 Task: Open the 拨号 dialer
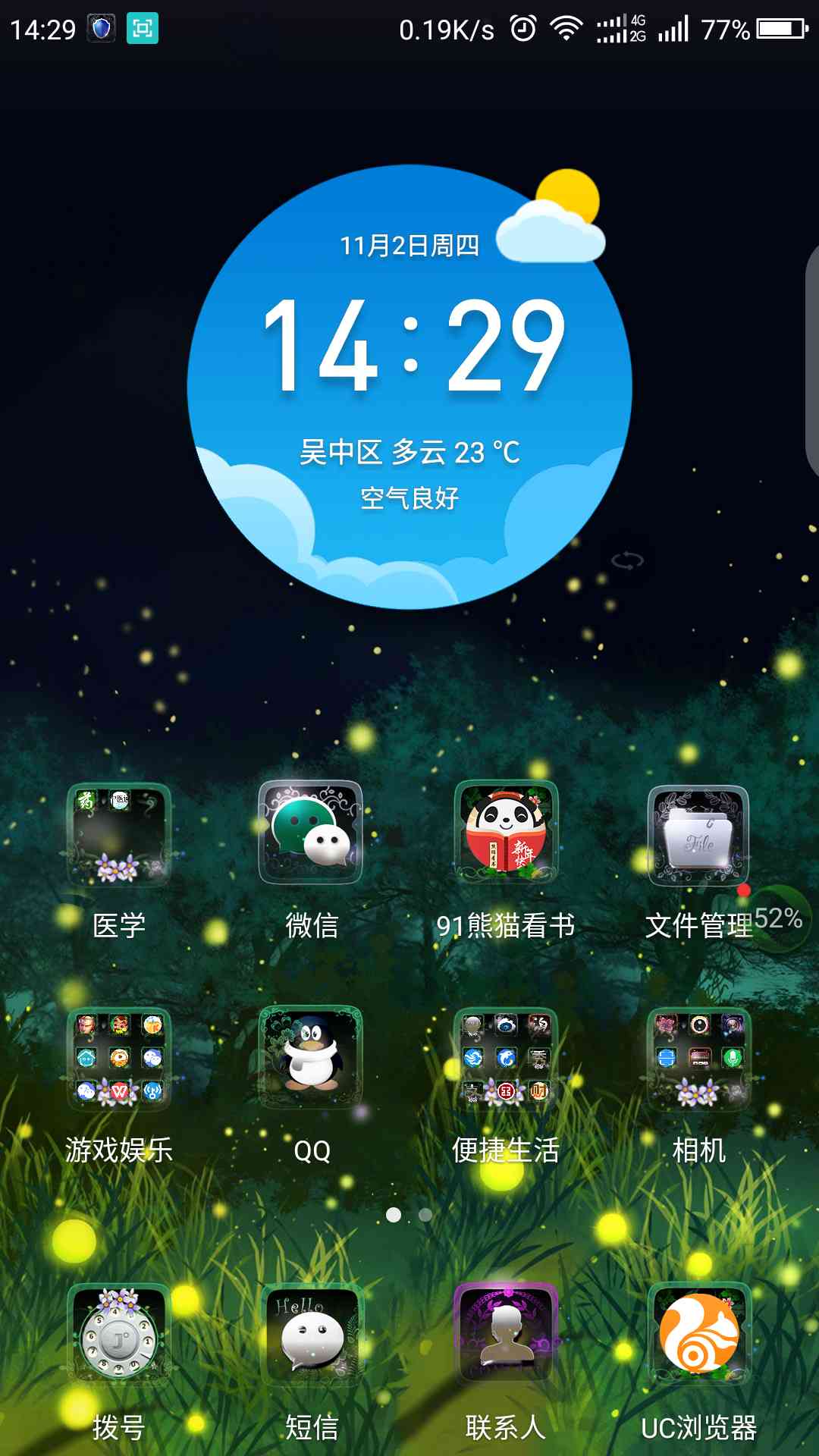pyautogui.click(x=119, y=1336)
